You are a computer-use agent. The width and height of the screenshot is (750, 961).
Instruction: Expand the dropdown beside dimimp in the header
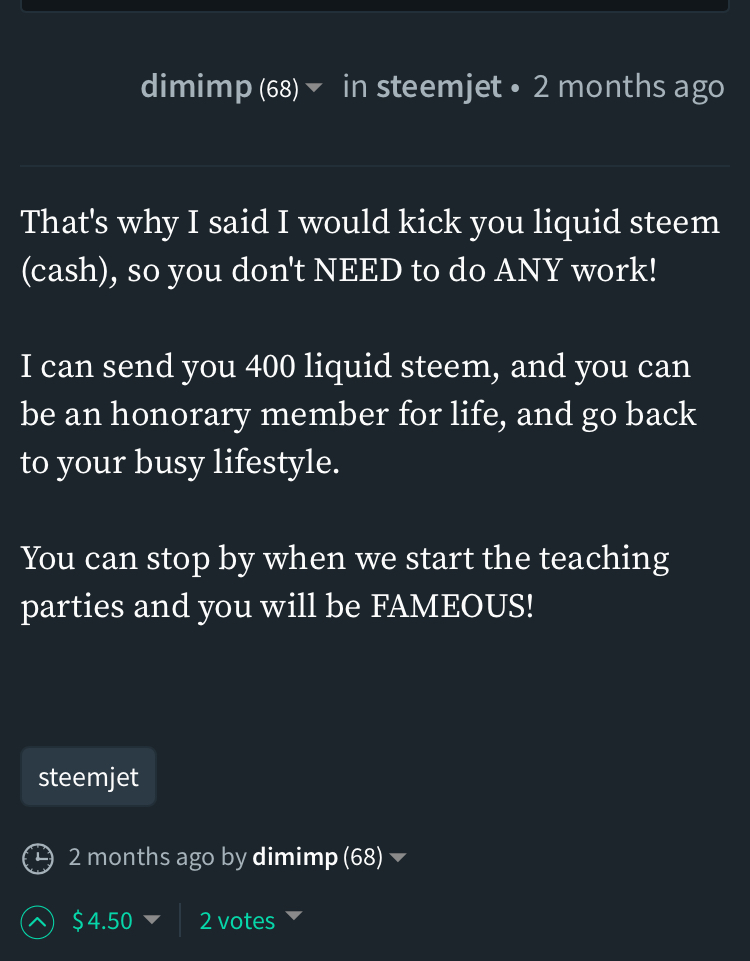(x=313, y=88)
